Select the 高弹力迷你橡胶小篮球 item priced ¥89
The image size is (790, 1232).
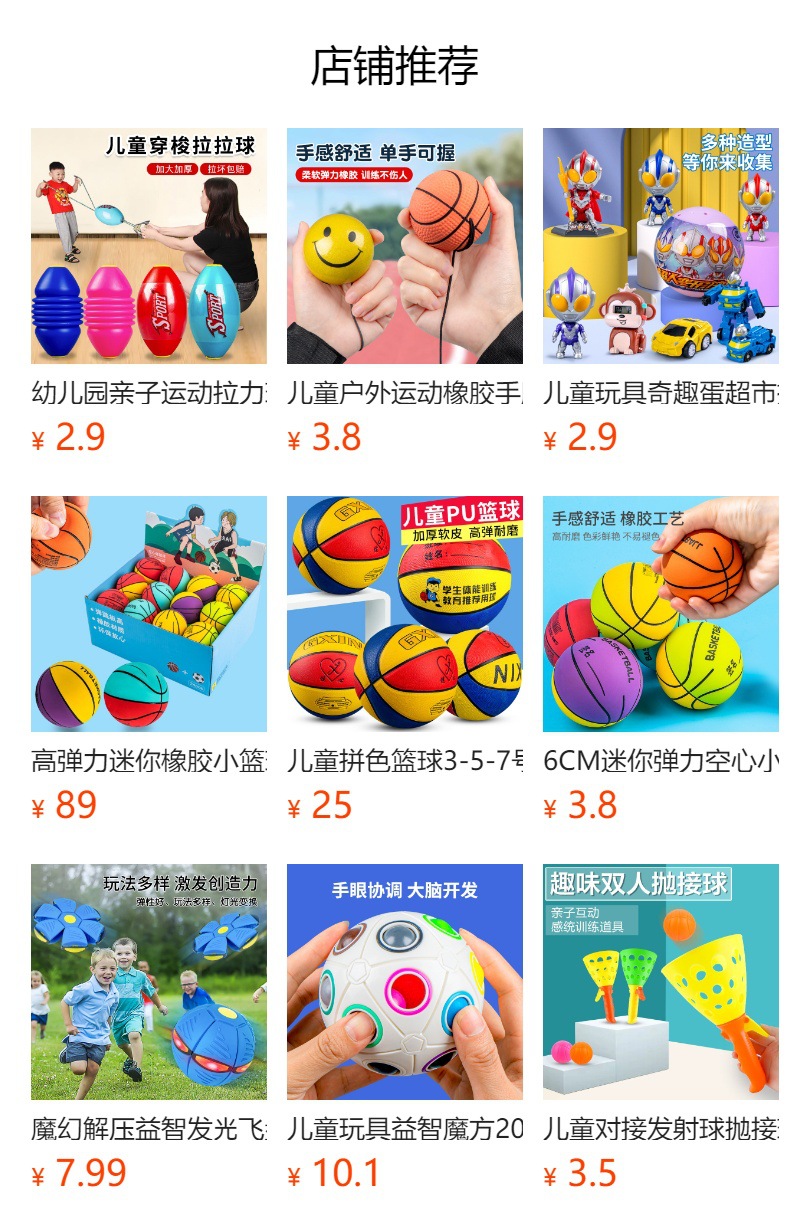pyautogui.click(x=149, y=614)
